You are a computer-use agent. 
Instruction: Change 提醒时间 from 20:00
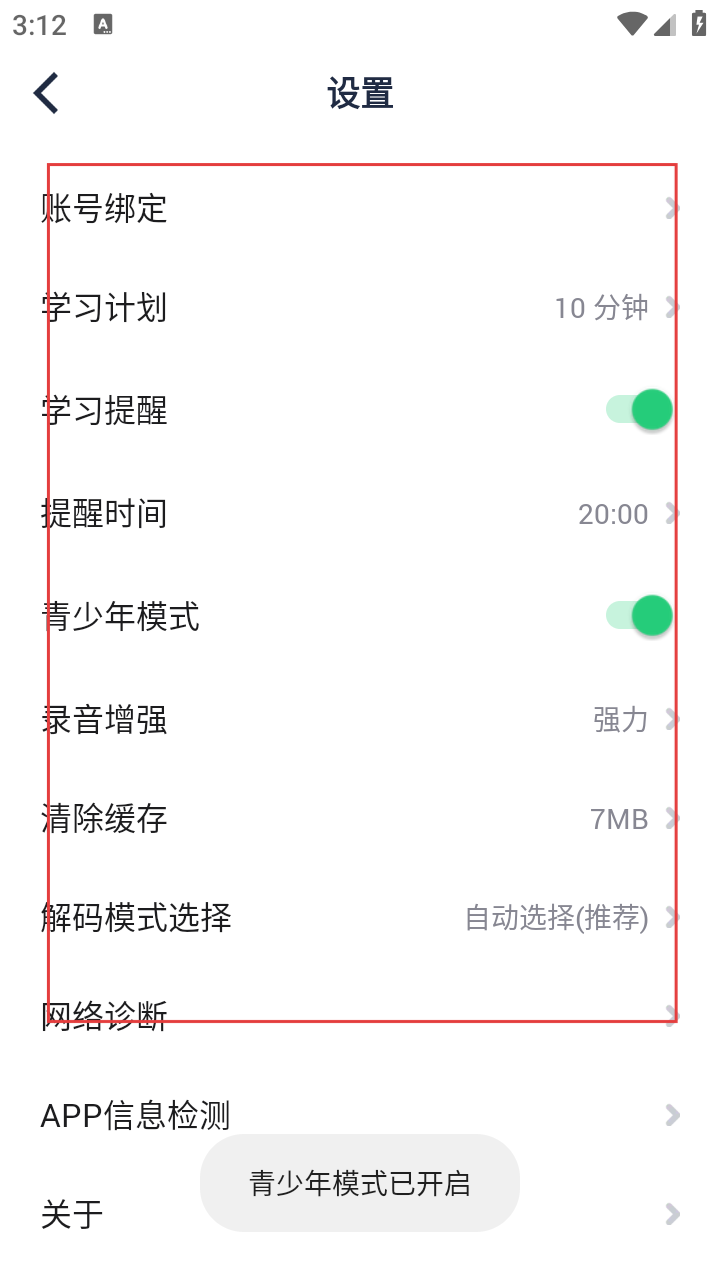pyautogui.click(x=360, y=514)
